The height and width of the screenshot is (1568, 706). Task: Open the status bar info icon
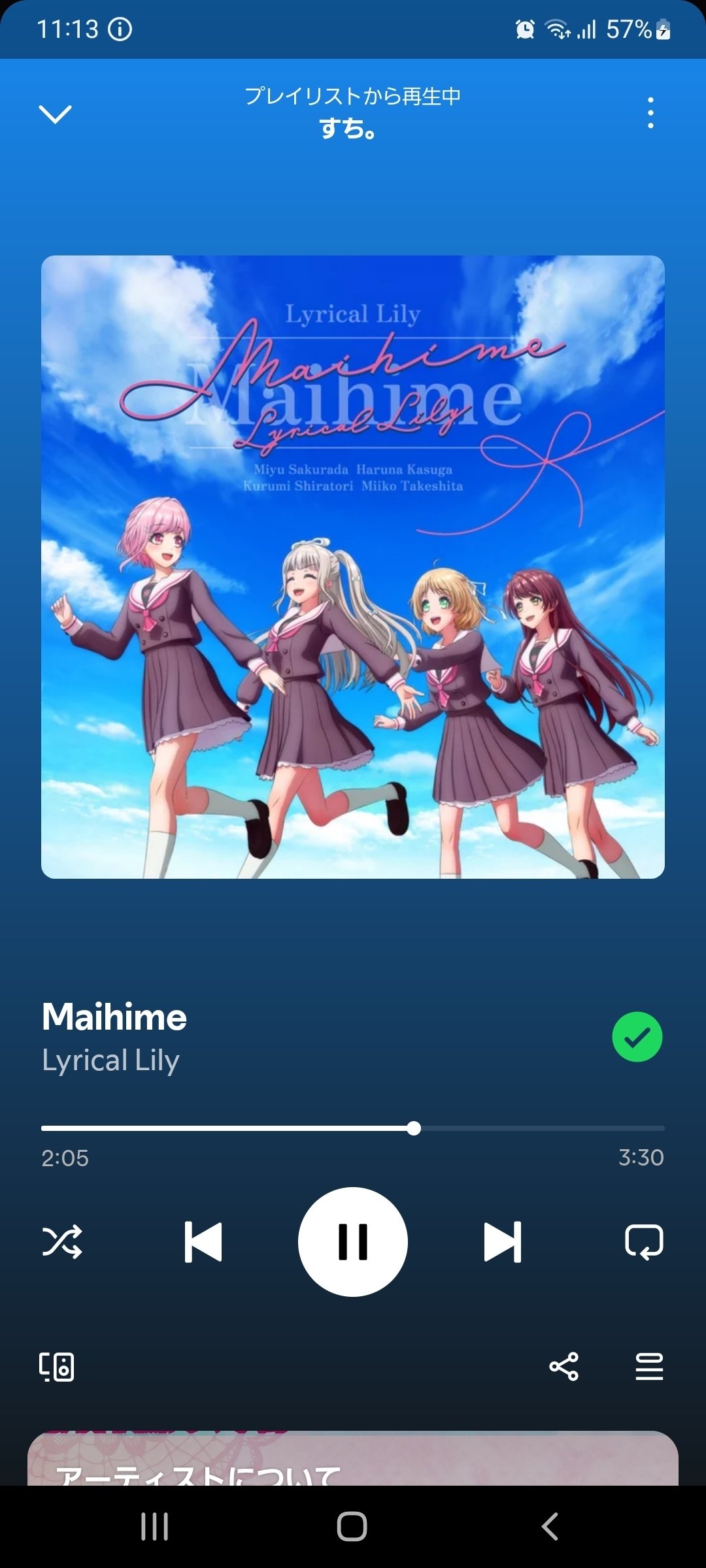point(119,28)
